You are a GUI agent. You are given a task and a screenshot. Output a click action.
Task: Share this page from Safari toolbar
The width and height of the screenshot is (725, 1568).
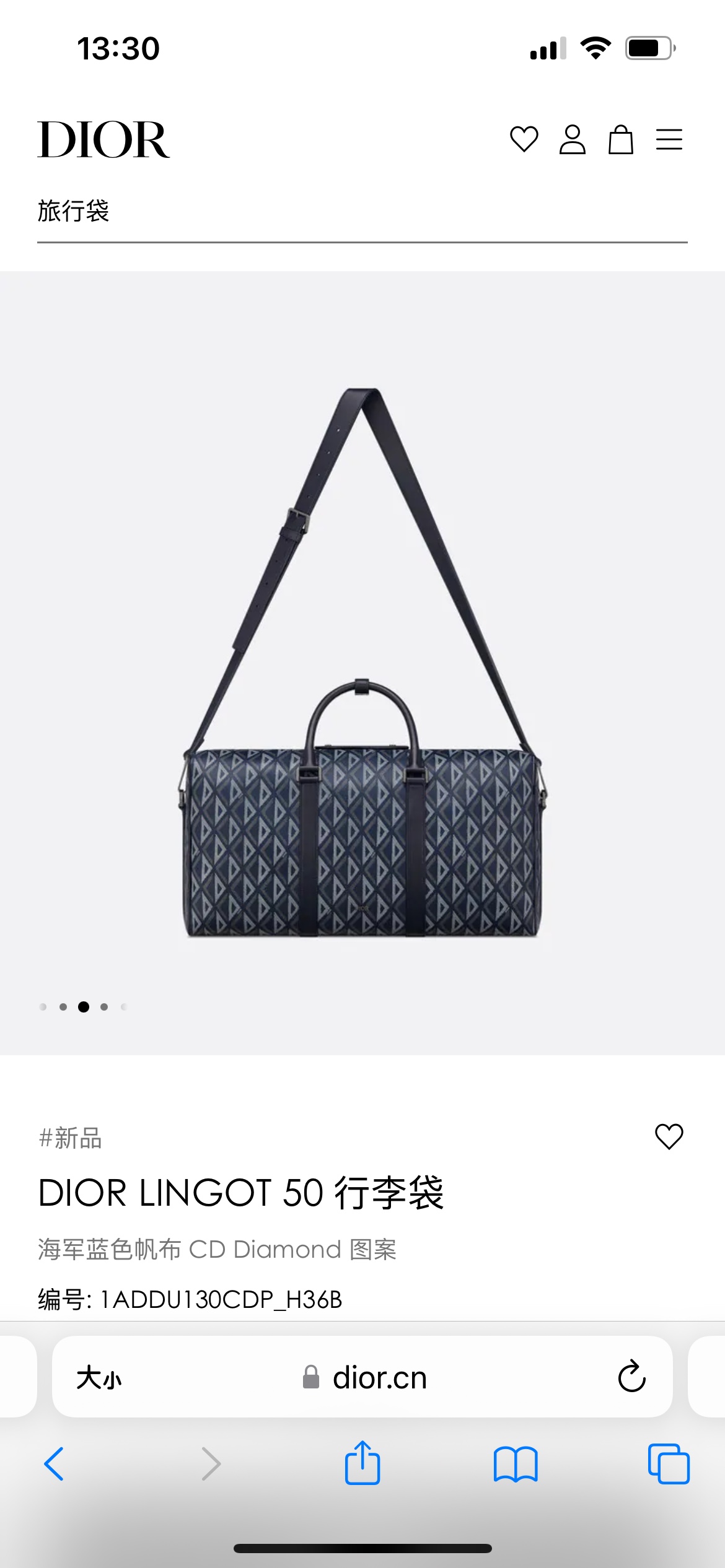point(362,1463)
